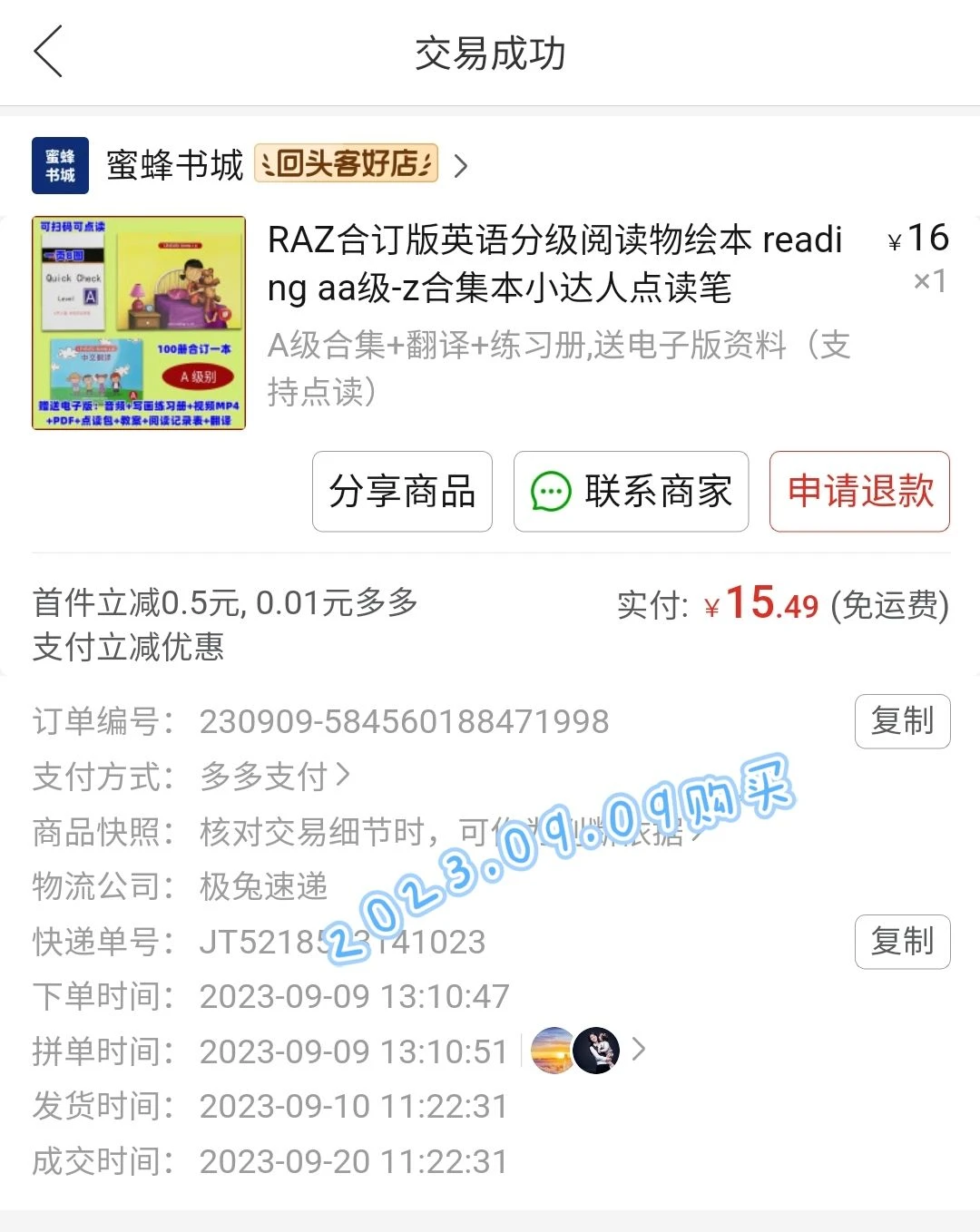Copy the 快递单号 tracking number
Screen dimensions: 980x1232
pos(901,942)
